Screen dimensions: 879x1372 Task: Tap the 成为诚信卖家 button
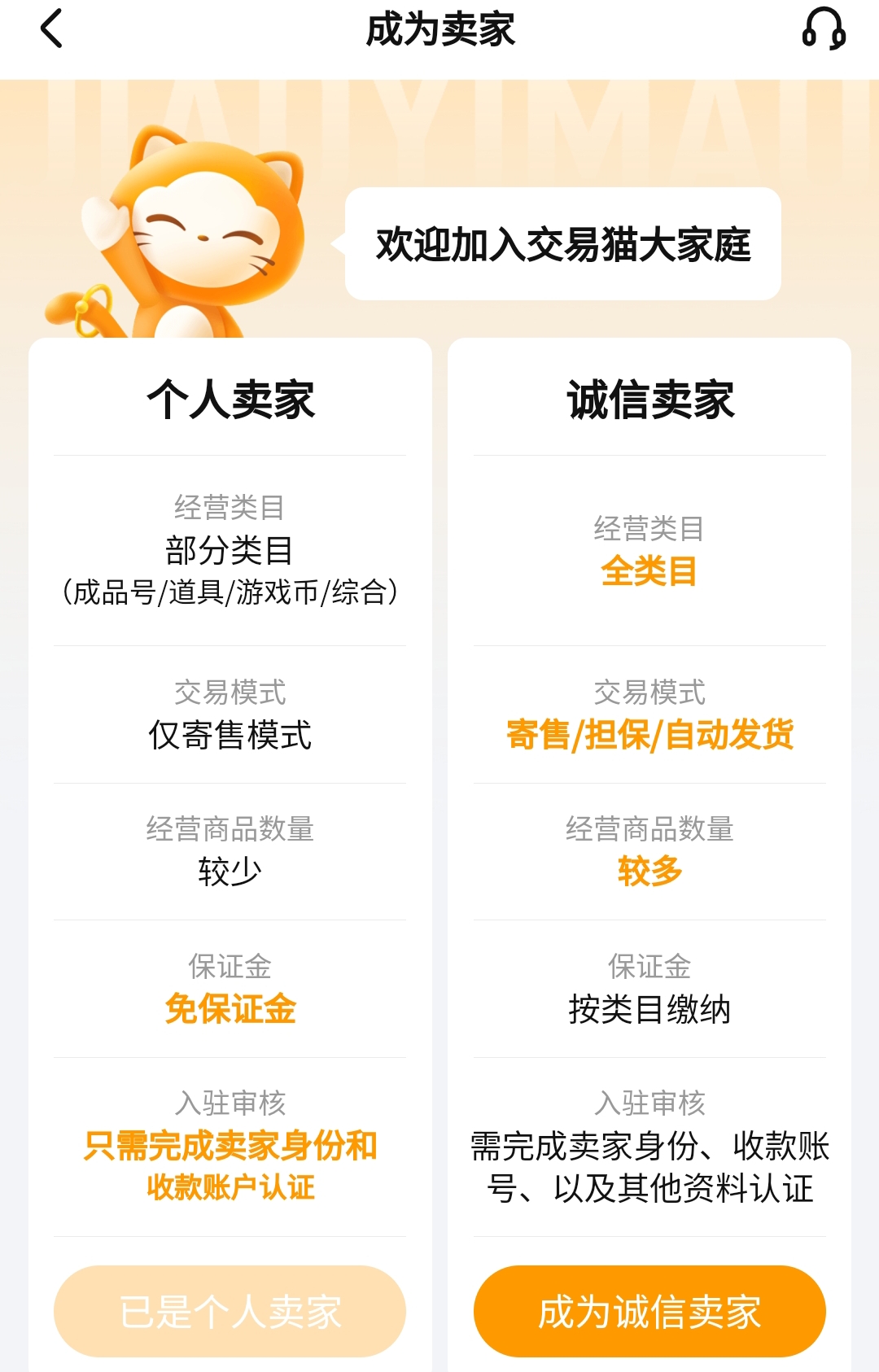[649, 1311]
